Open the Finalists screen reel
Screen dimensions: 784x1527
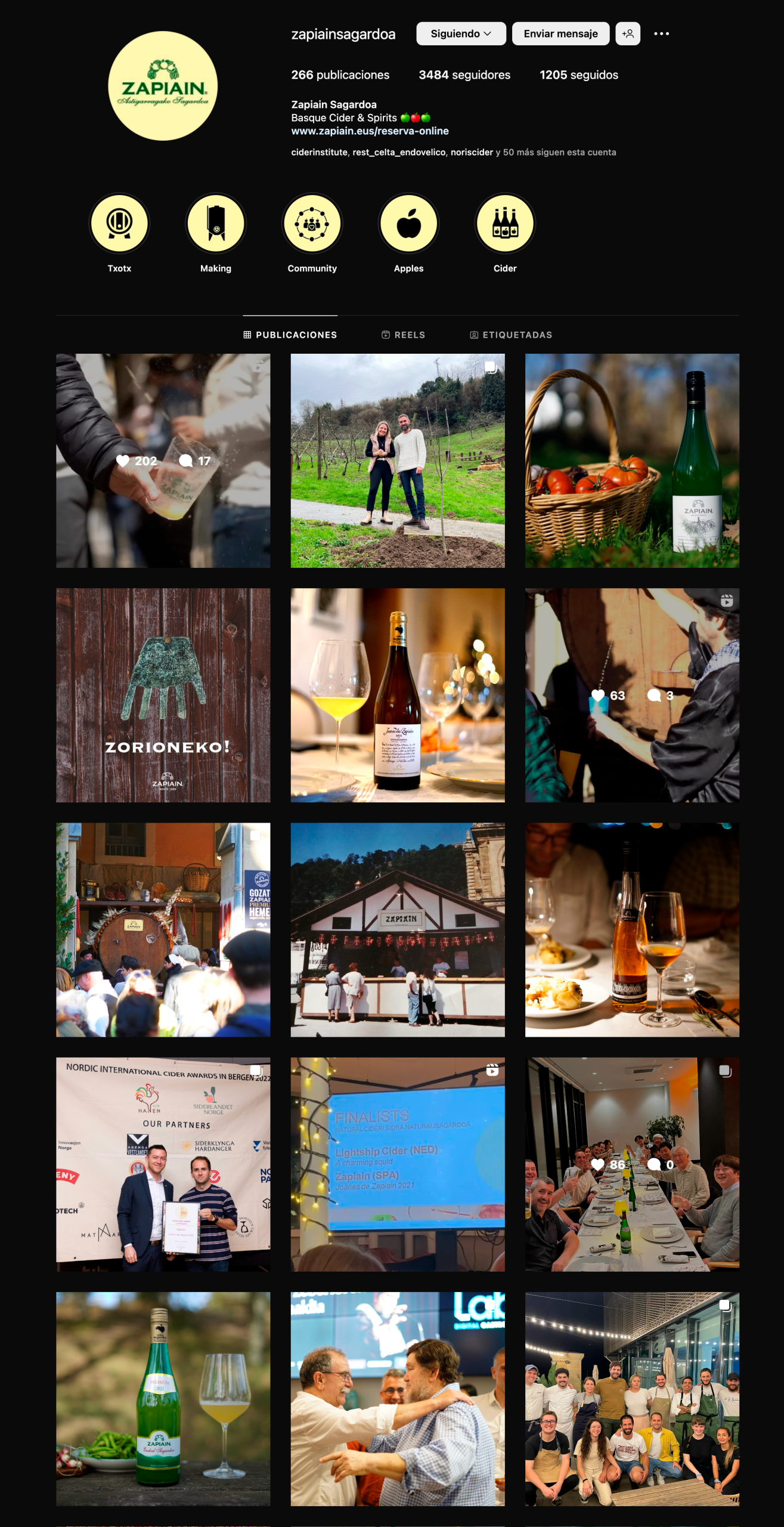click(x=398, y=1164)
